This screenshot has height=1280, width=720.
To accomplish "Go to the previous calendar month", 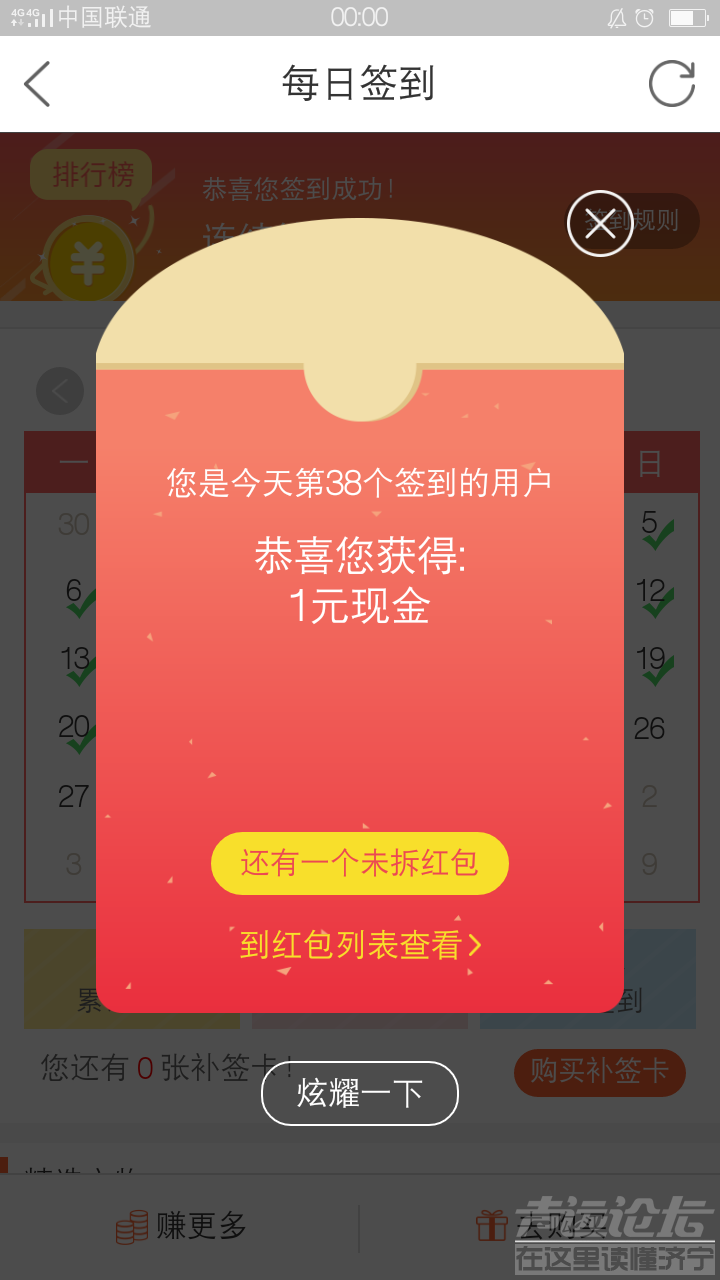I will 60,392.
